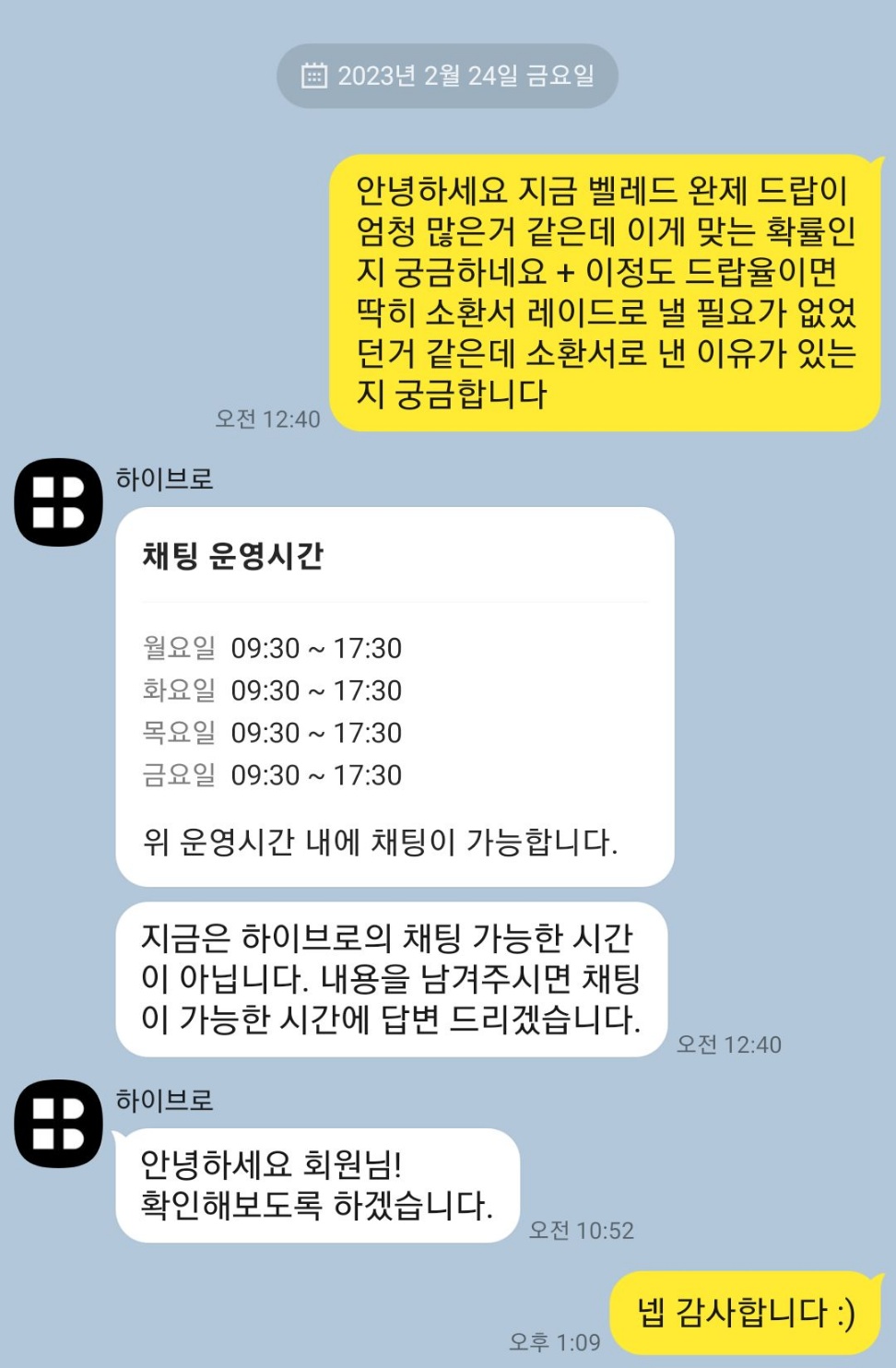The height and width of the screenshot is (1368, 896).
Task: Open the 2023년 2월 24일 date calendar chip
Action: [x=447, y=76]
